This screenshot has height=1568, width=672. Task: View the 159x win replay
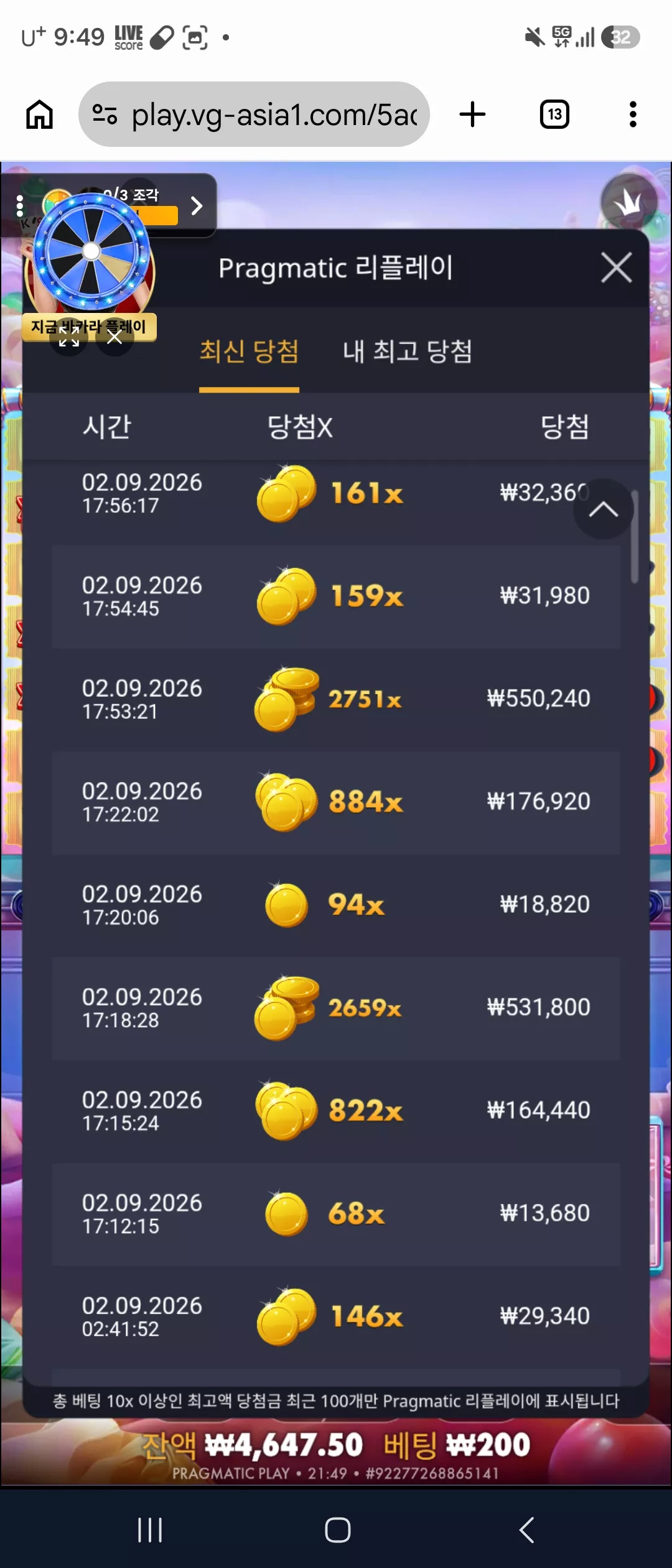coord(336,597)
